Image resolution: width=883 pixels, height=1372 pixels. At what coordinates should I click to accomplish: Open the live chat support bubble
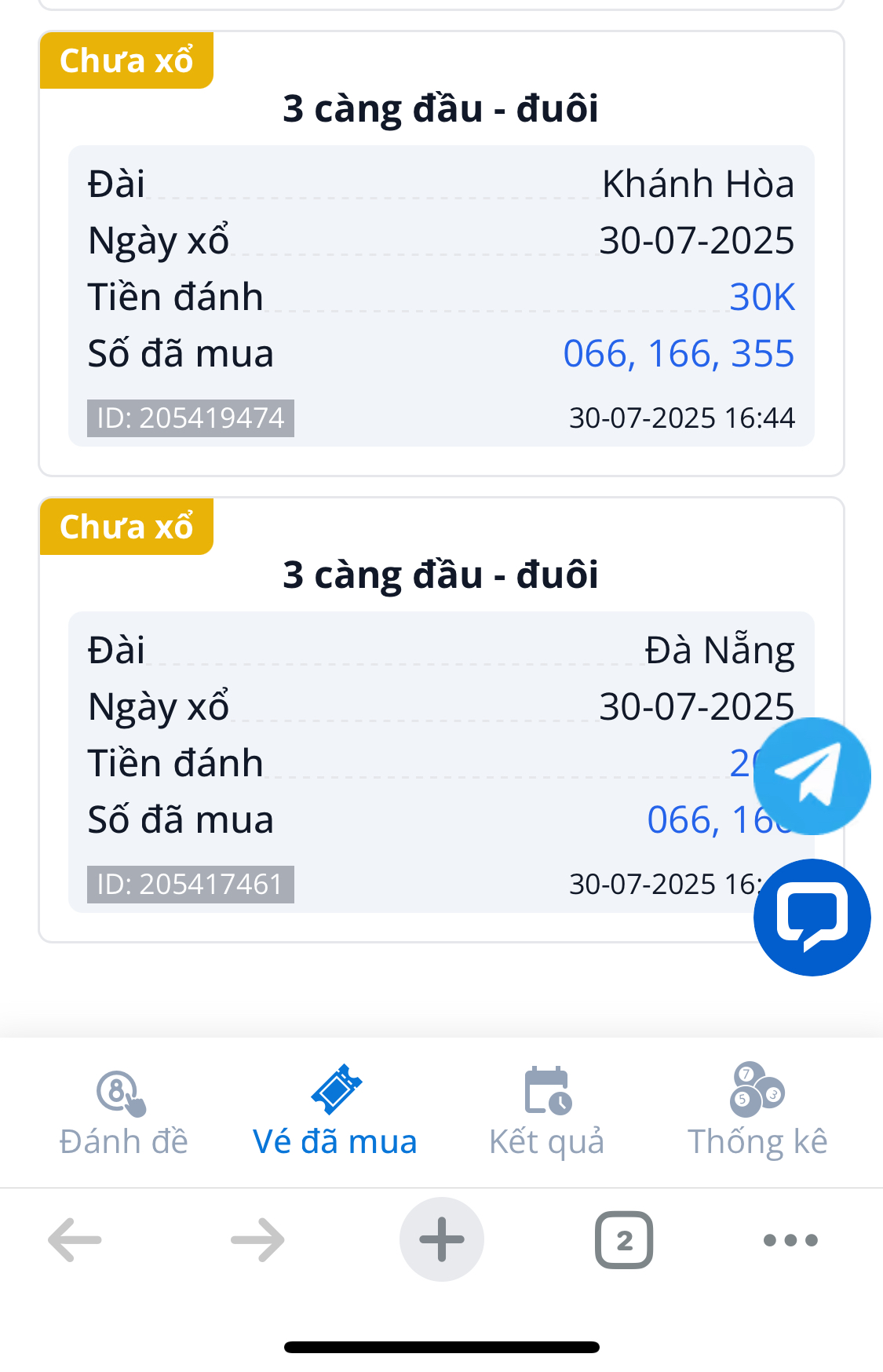click(x=812, y=917)
